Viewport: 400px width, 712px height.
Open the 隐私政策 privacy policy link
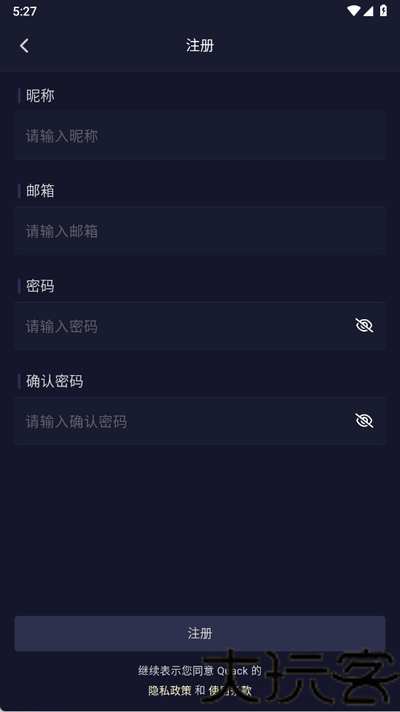pyautogui.click(x=170, y=691)
